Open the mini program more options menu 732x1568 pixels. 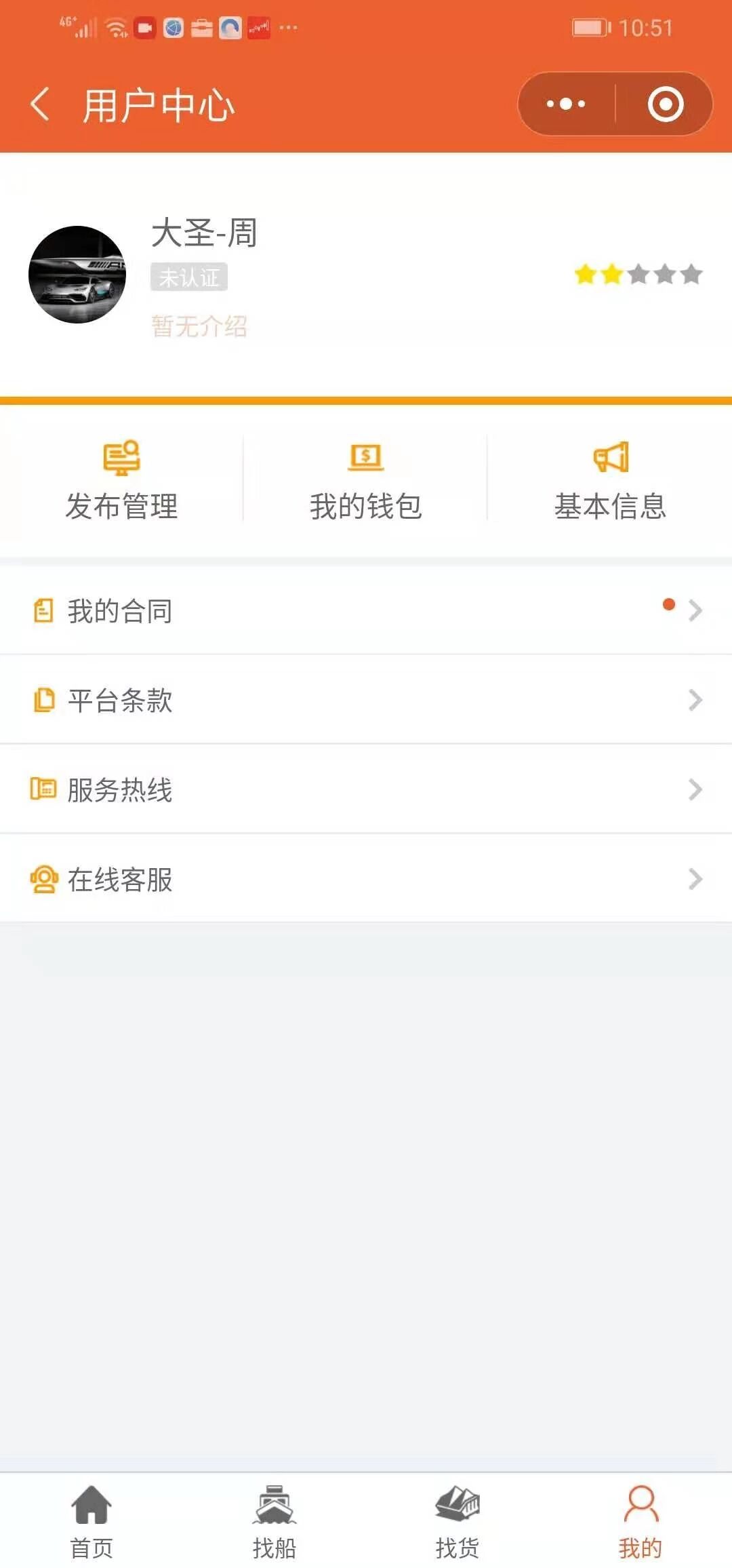tap(566, 104)
